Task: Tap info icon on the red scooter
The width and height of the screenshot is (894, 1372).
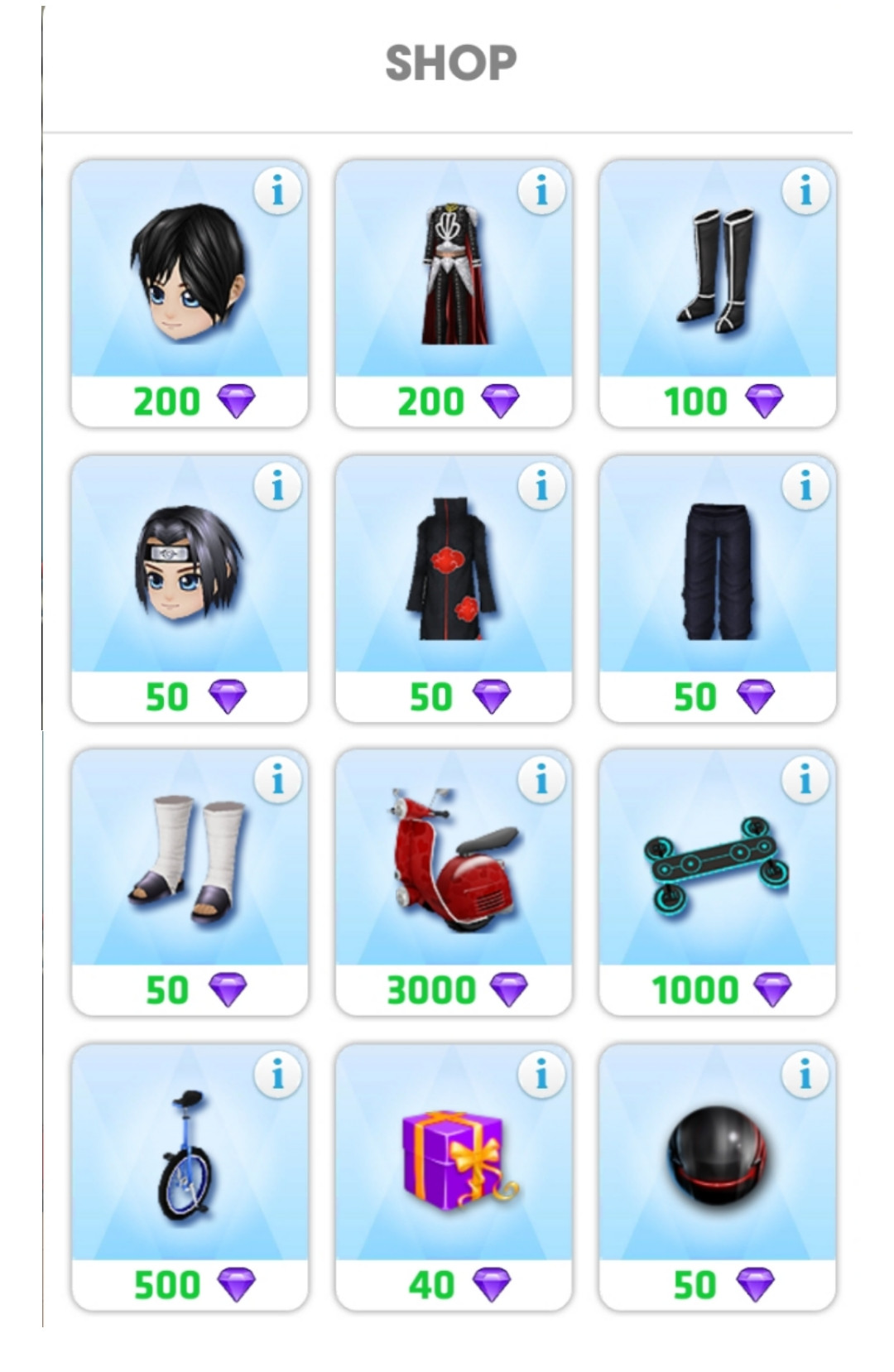Action: click(541, 779)
